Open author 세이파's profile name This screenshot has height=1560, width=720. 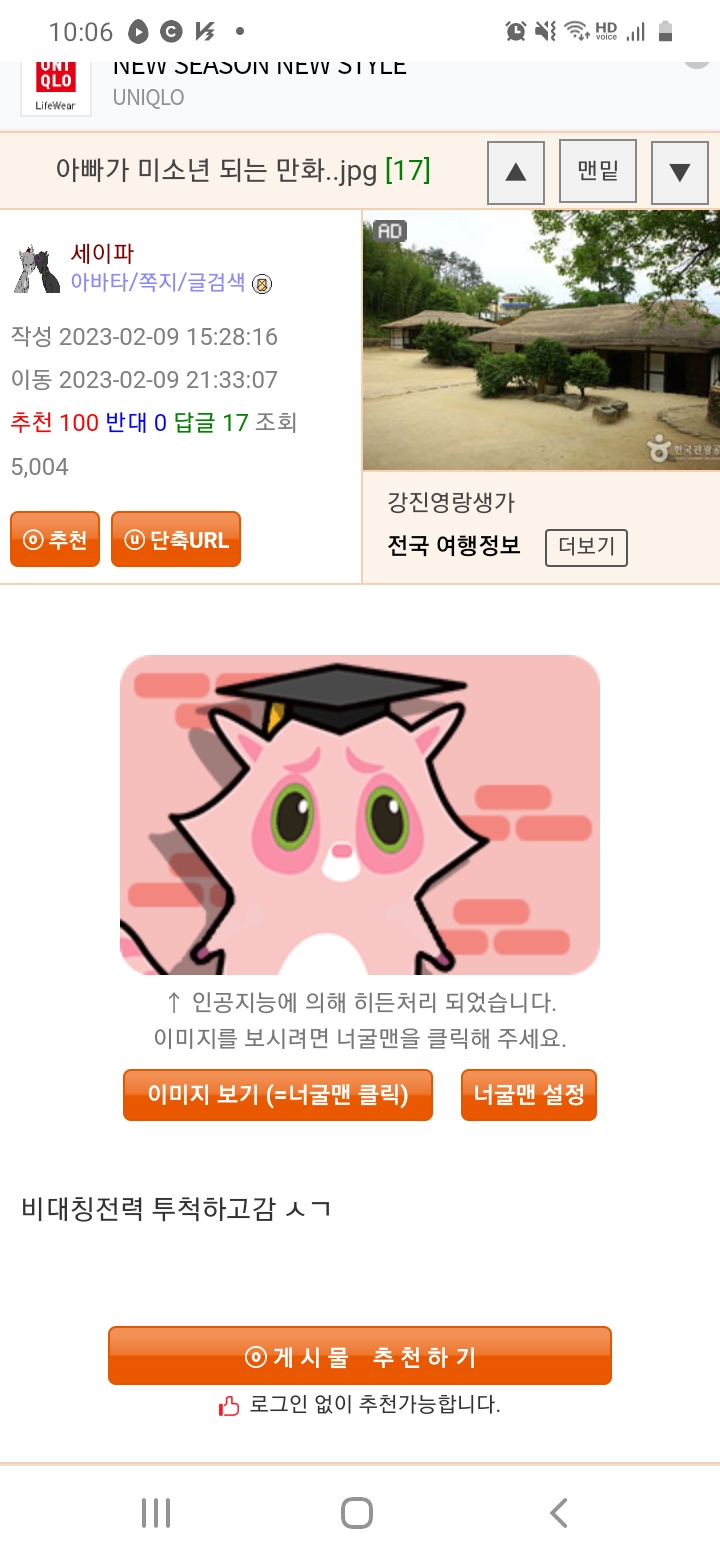(102, 253)
